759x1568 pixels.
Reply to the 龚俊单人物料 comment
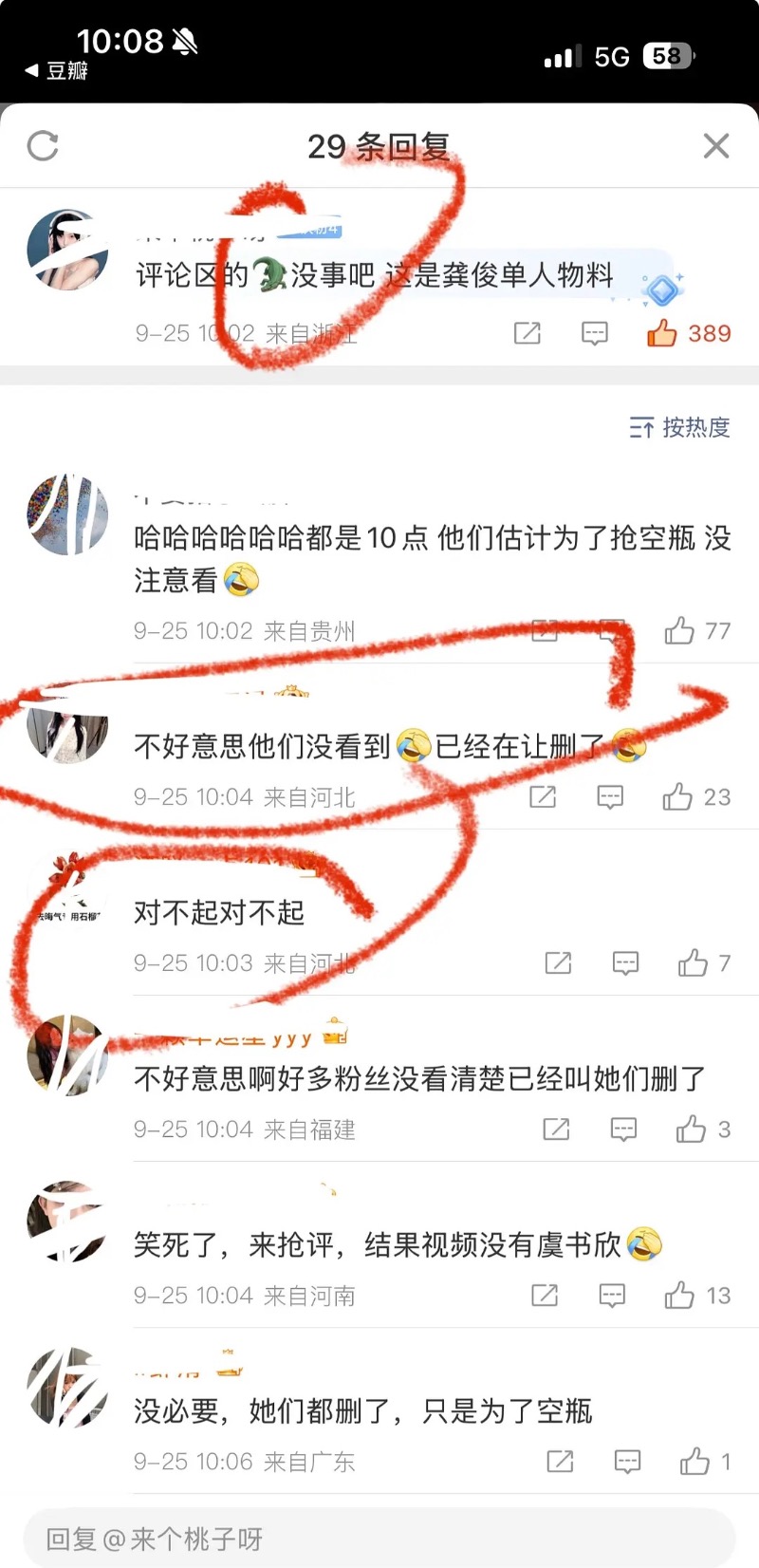(594, 333)
